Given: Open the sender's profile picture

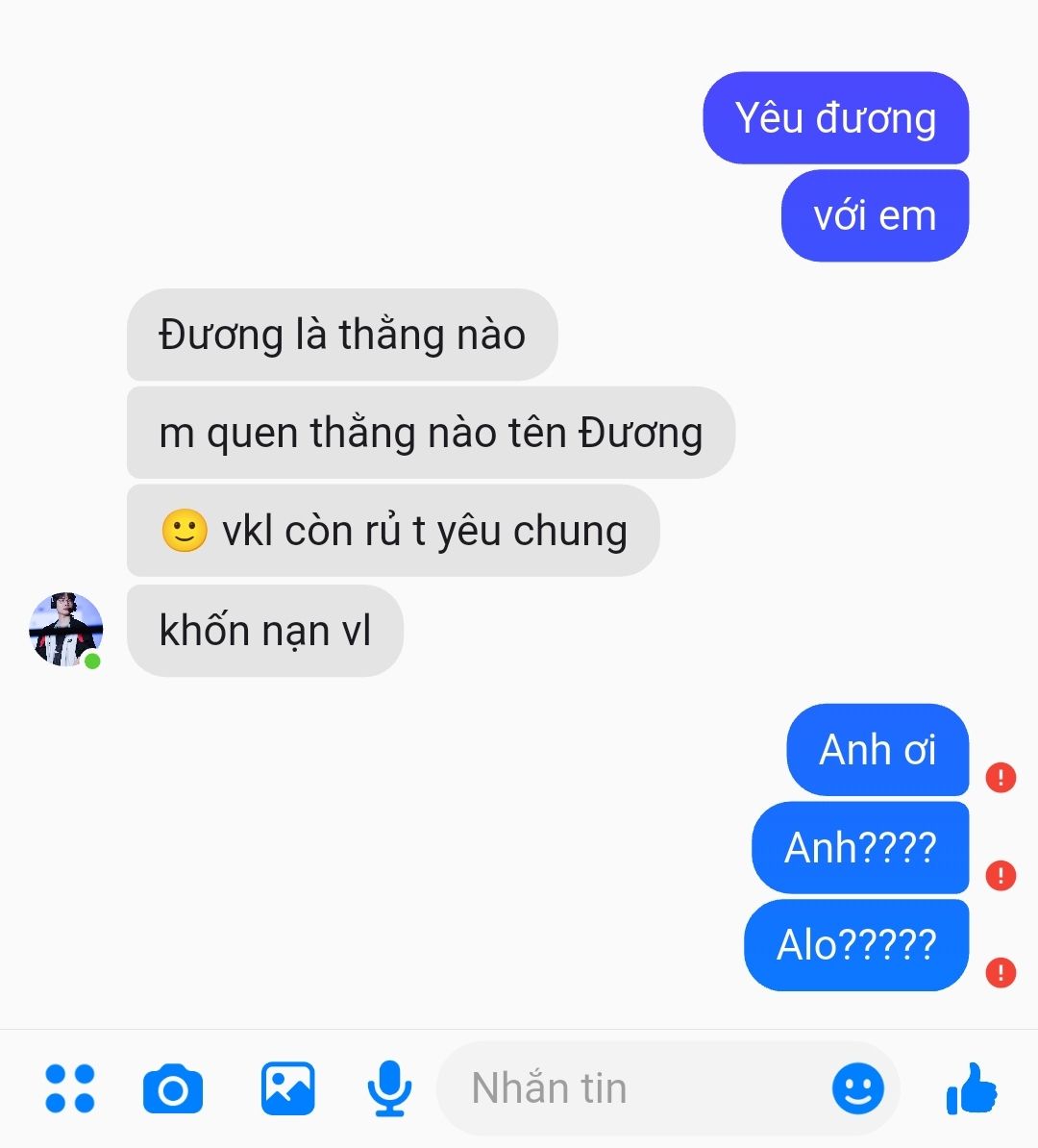Looking at the screenshot, I should [65, 630].
